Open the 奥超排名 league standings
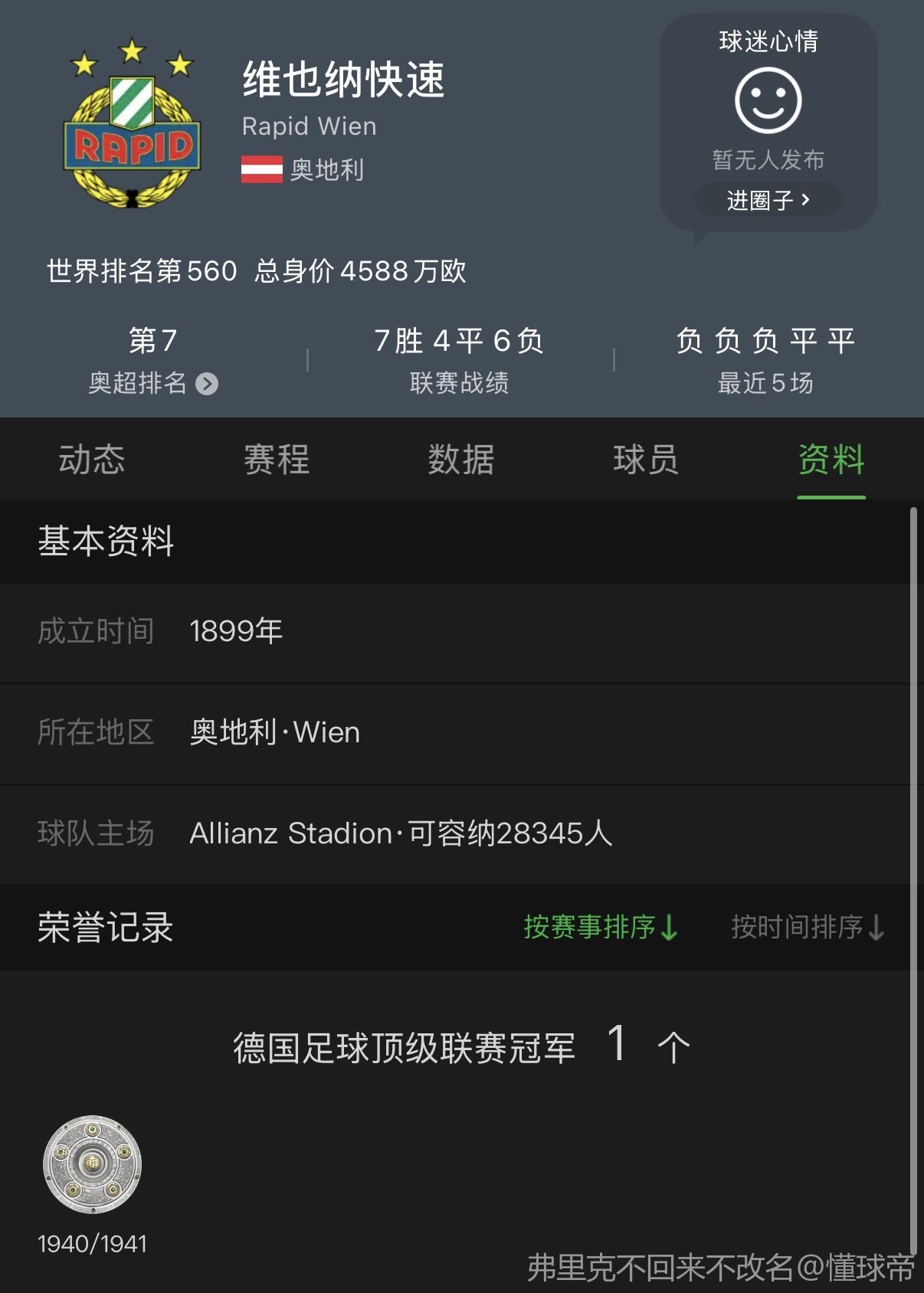 pos(153,382)
